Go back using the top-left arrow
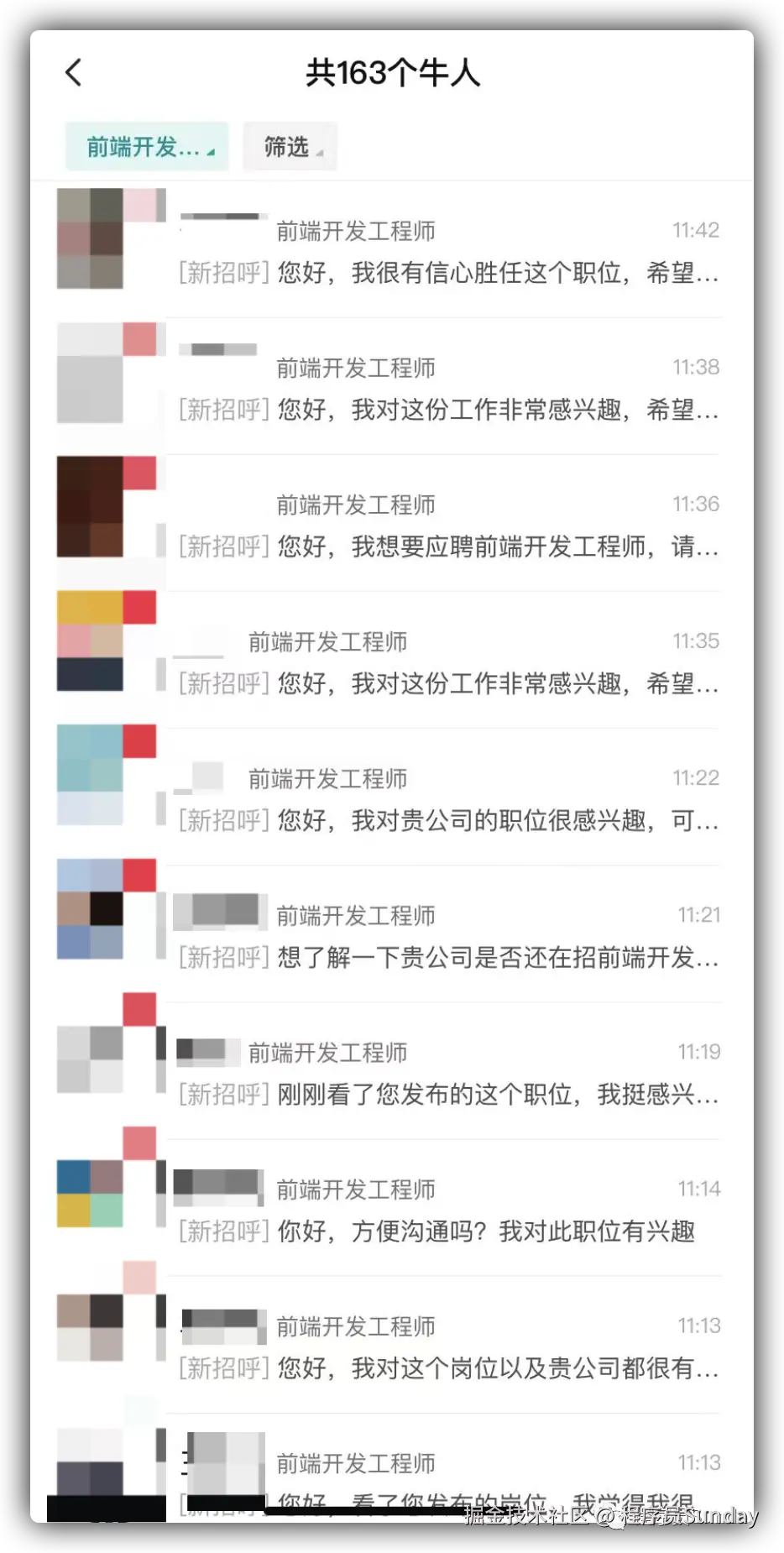The height and width of the screenshot is (1553, 784). pyautogui.click(x=74, y=73)
